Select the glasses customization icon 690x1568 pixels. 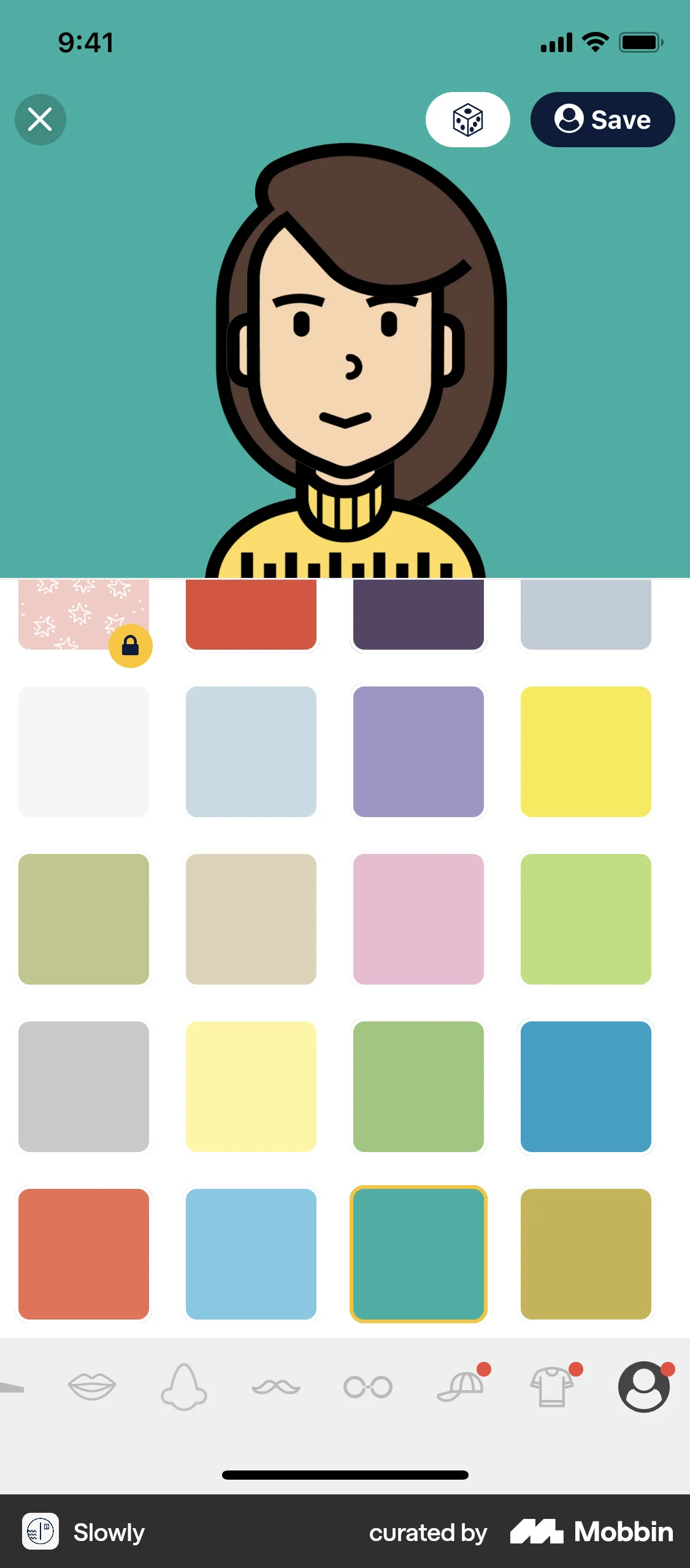[x=369, y=1388]
